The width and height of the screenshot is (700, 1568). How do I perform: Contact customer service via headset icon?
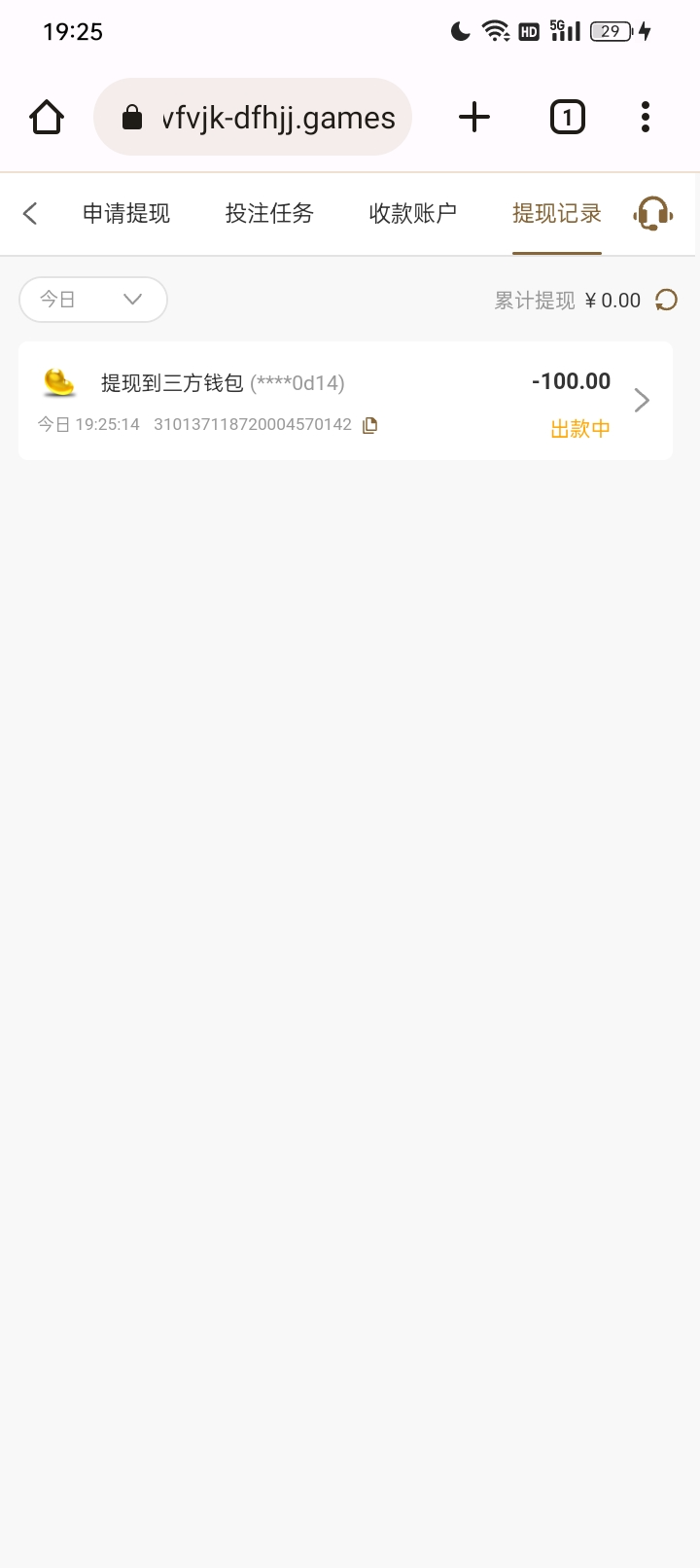click(x=652, y=214)
